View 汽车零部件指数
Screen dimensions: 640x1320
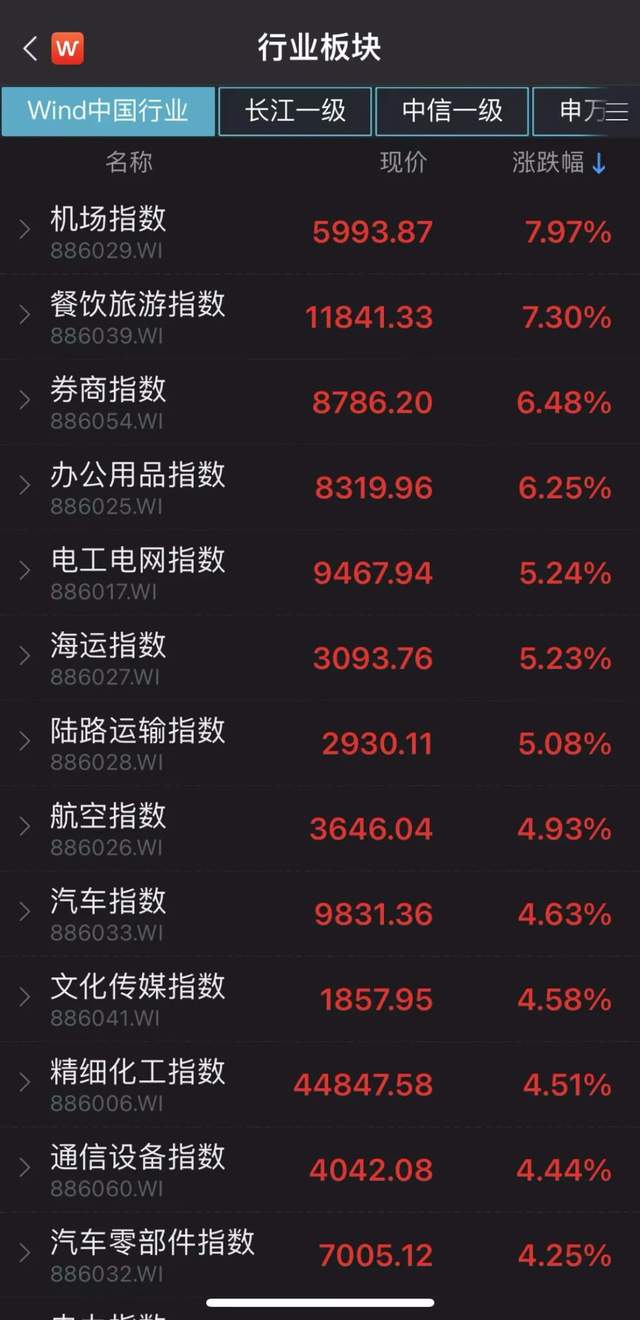(152, 1253)
